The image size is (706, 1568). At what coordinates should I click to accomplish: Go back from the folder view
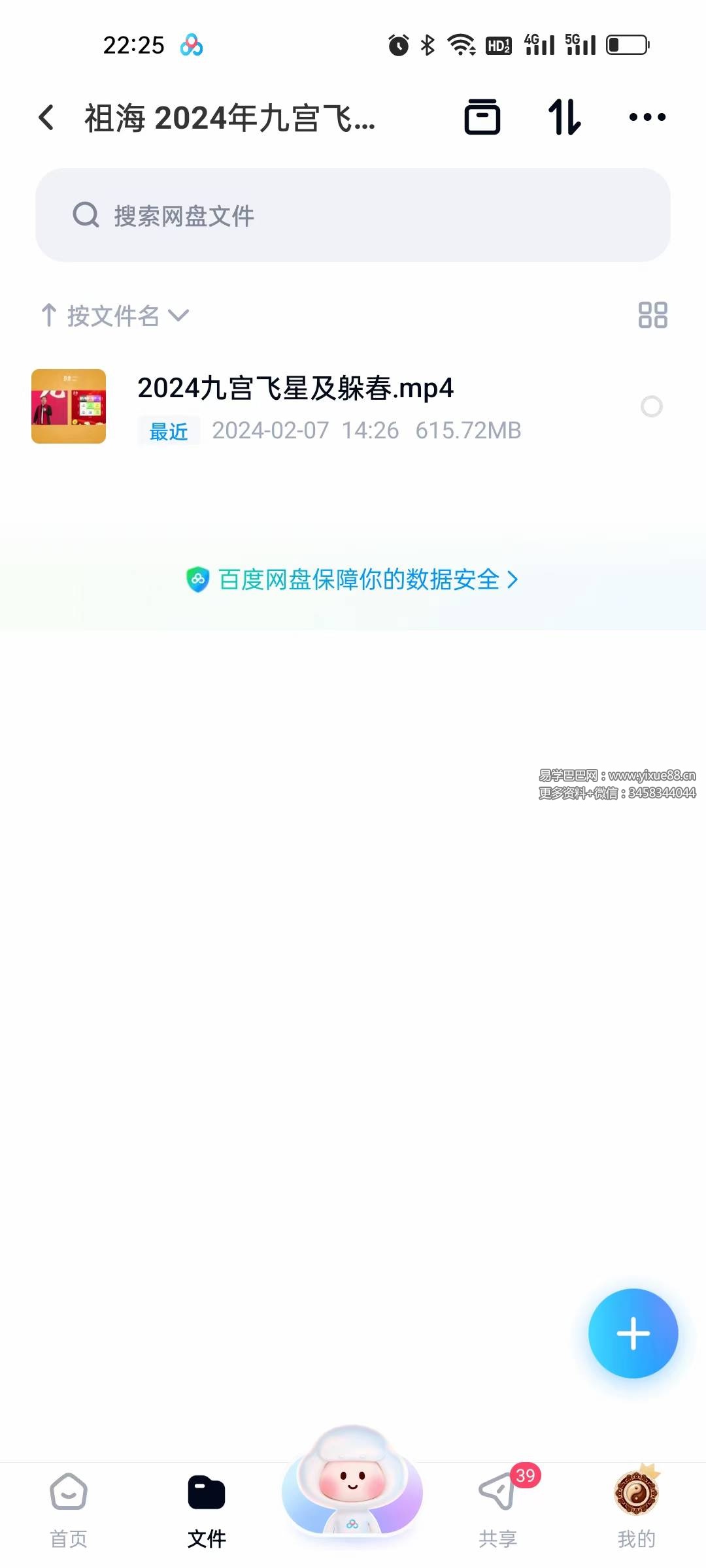tap(46, 118)
